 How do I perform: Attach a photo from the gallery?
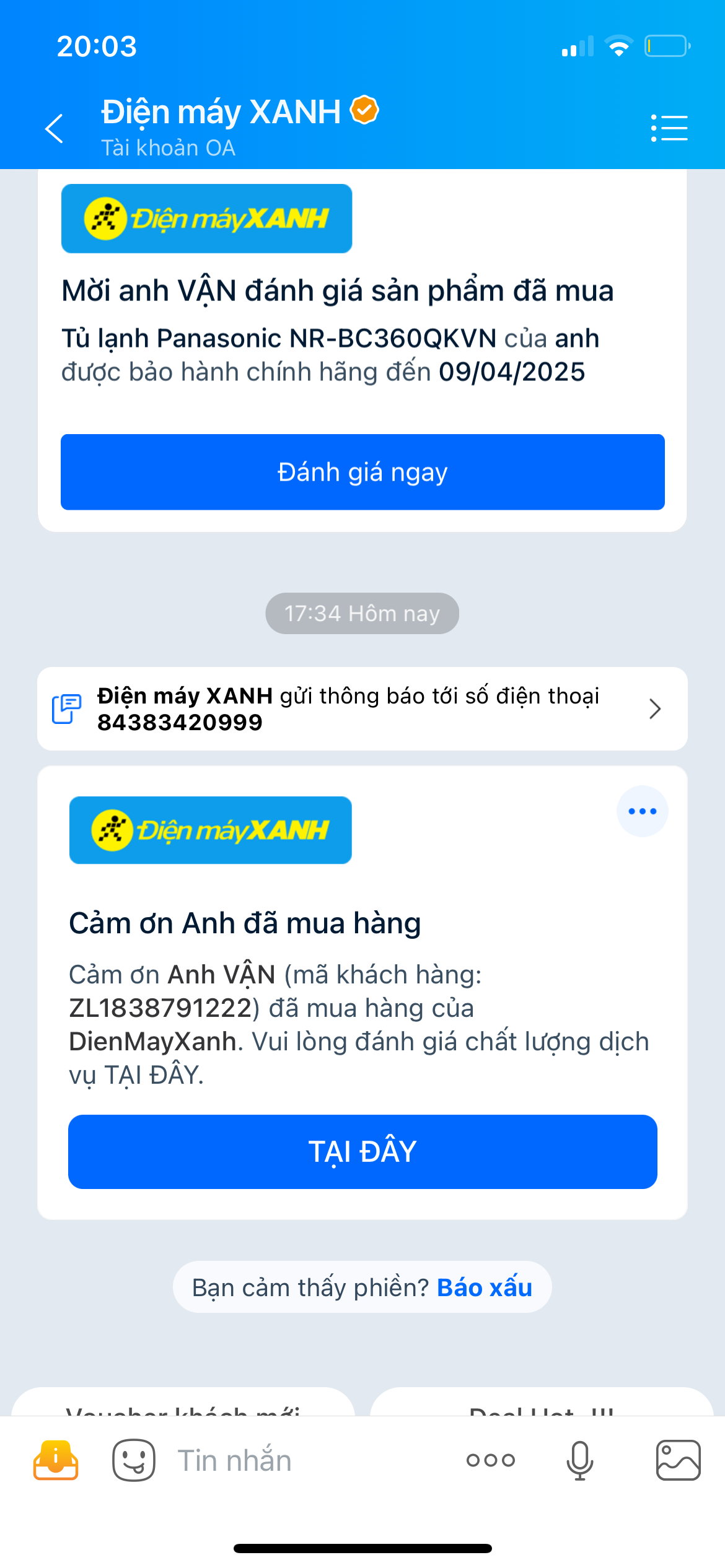[678, 1460]
